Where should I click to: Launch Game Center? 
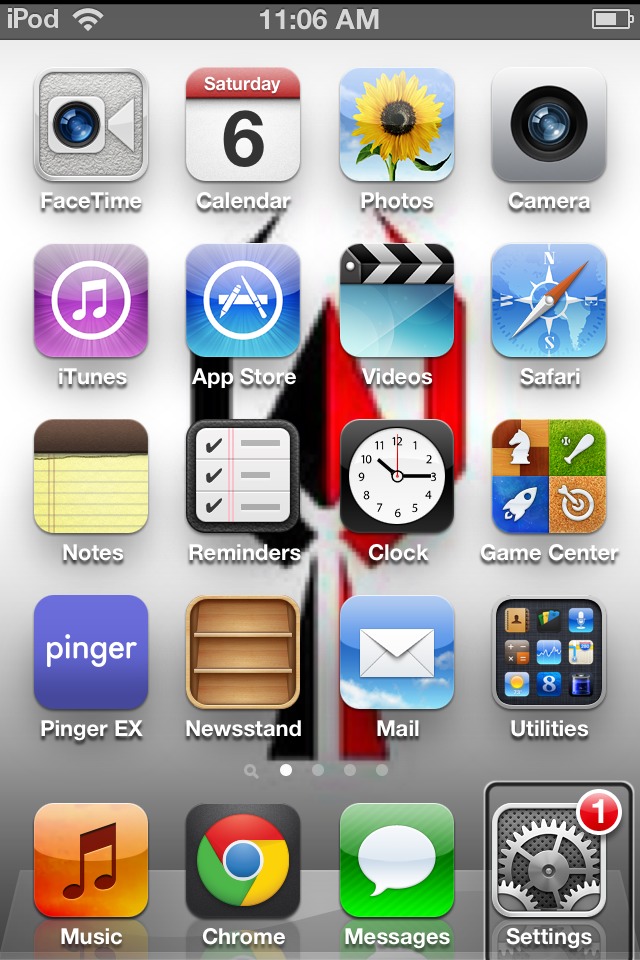(548, 477)
